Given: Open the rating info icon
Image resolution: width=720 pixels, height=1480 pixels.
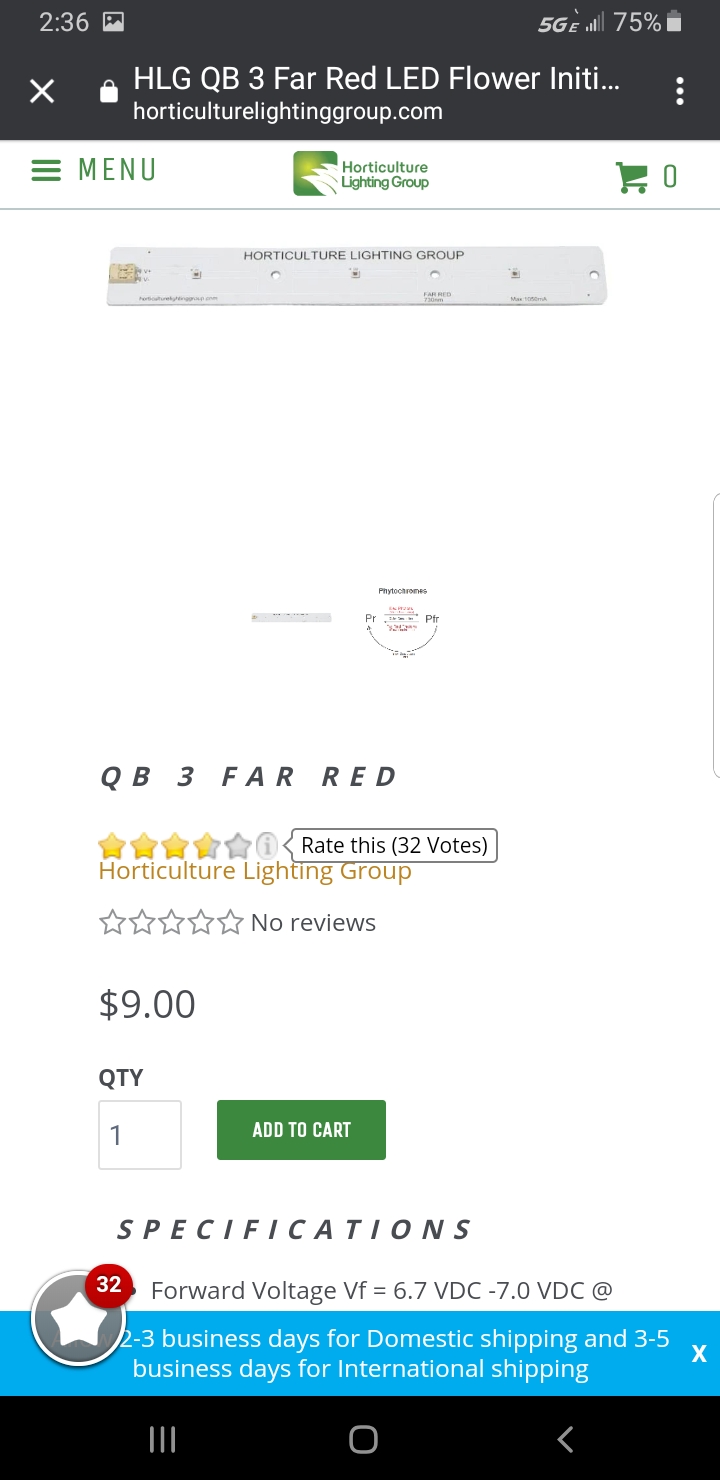Looking at the screenshot, I should pyautogui.click(x=267, y=845).
